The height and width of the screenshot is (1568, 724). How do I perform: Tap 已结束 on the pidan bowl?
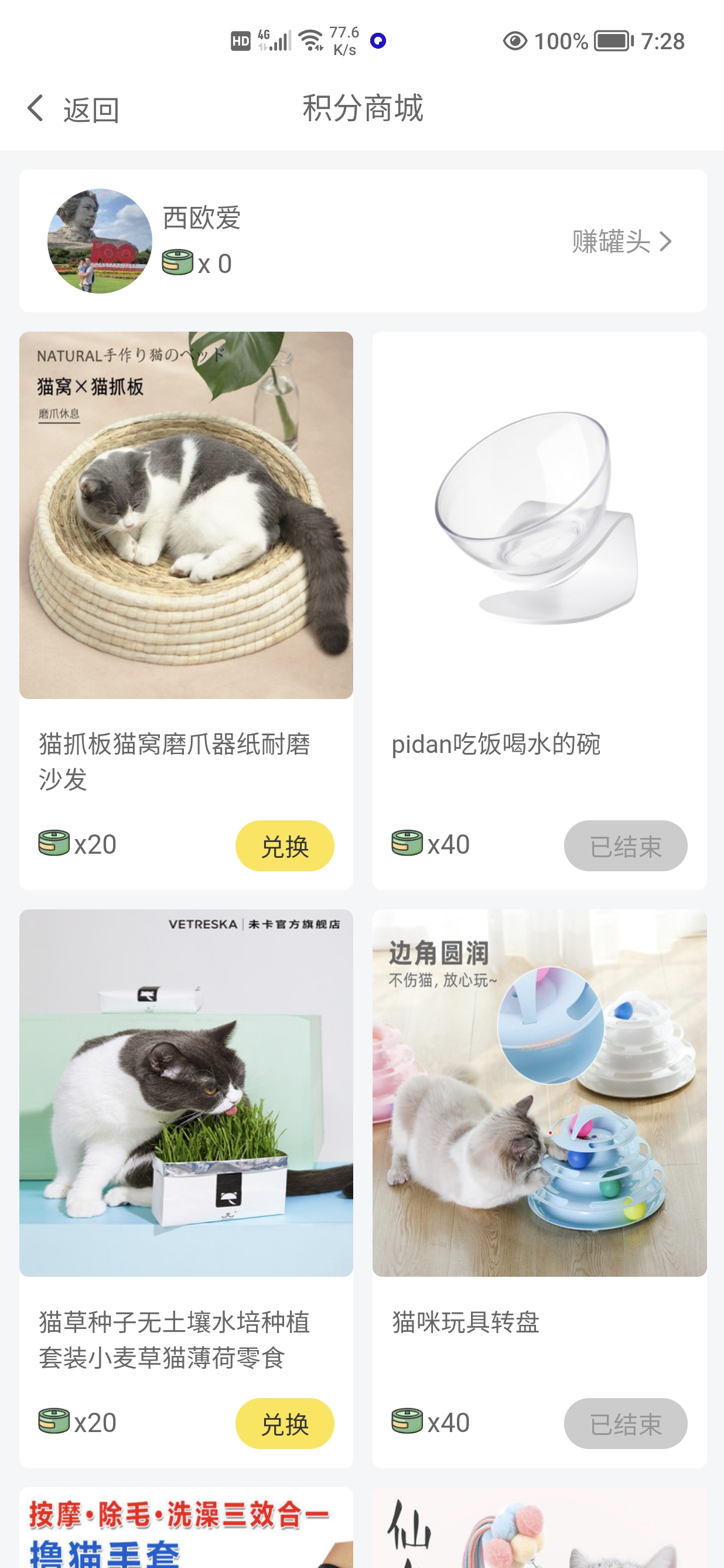[x=626, y=846]
